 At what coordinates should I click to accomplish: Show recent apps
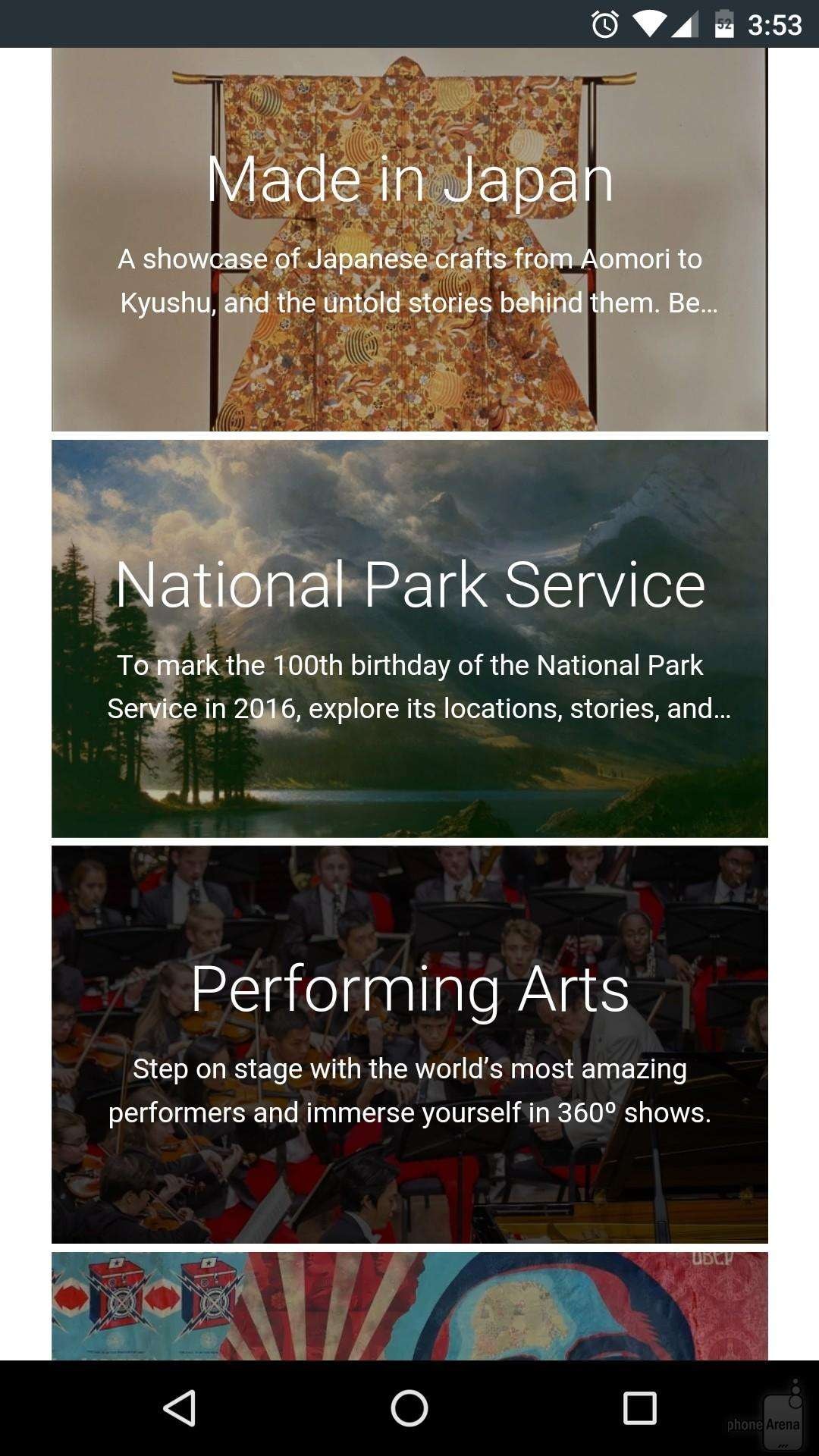(x=639, y=1408)
